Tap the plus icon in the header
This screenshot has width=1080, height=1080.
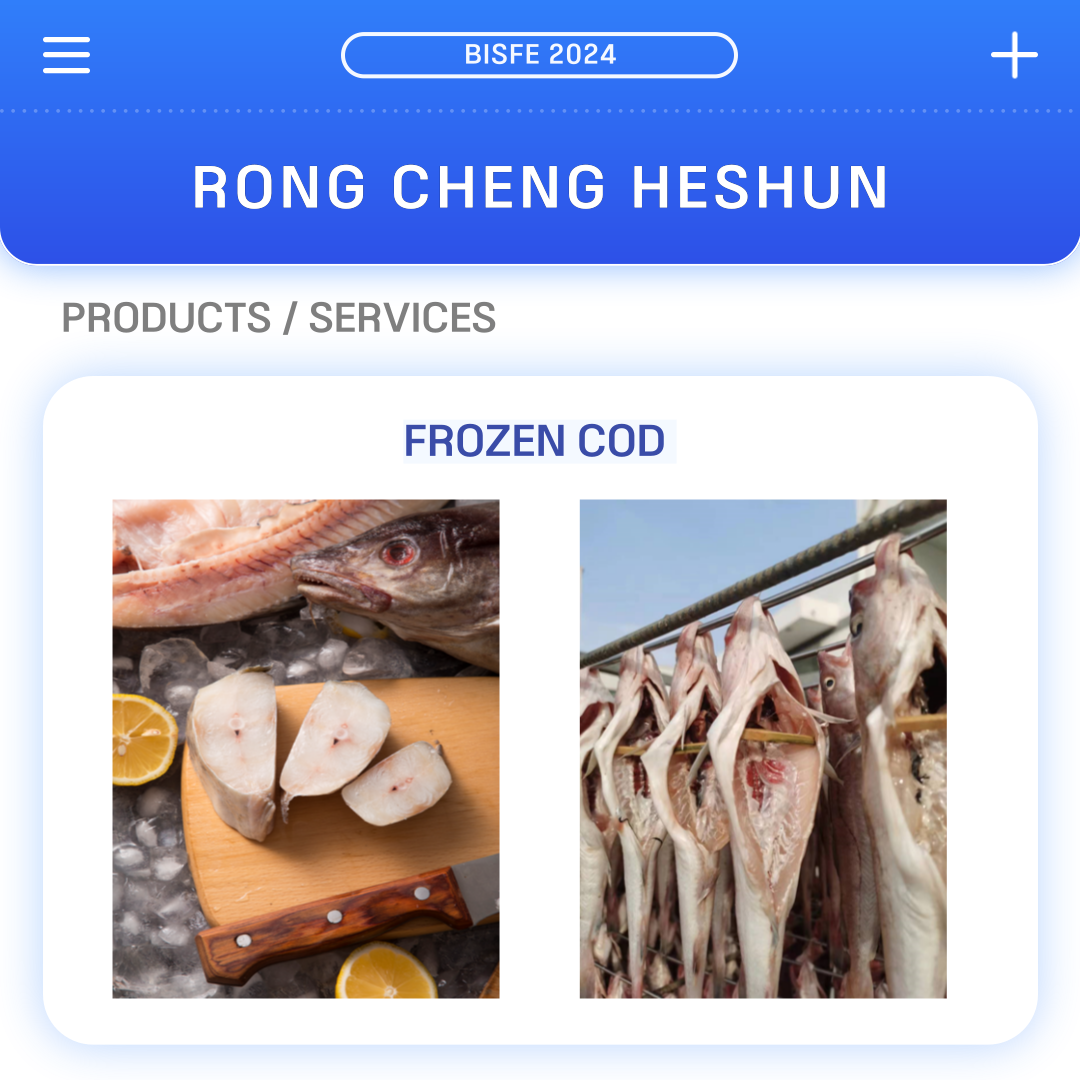[1014, 55]
